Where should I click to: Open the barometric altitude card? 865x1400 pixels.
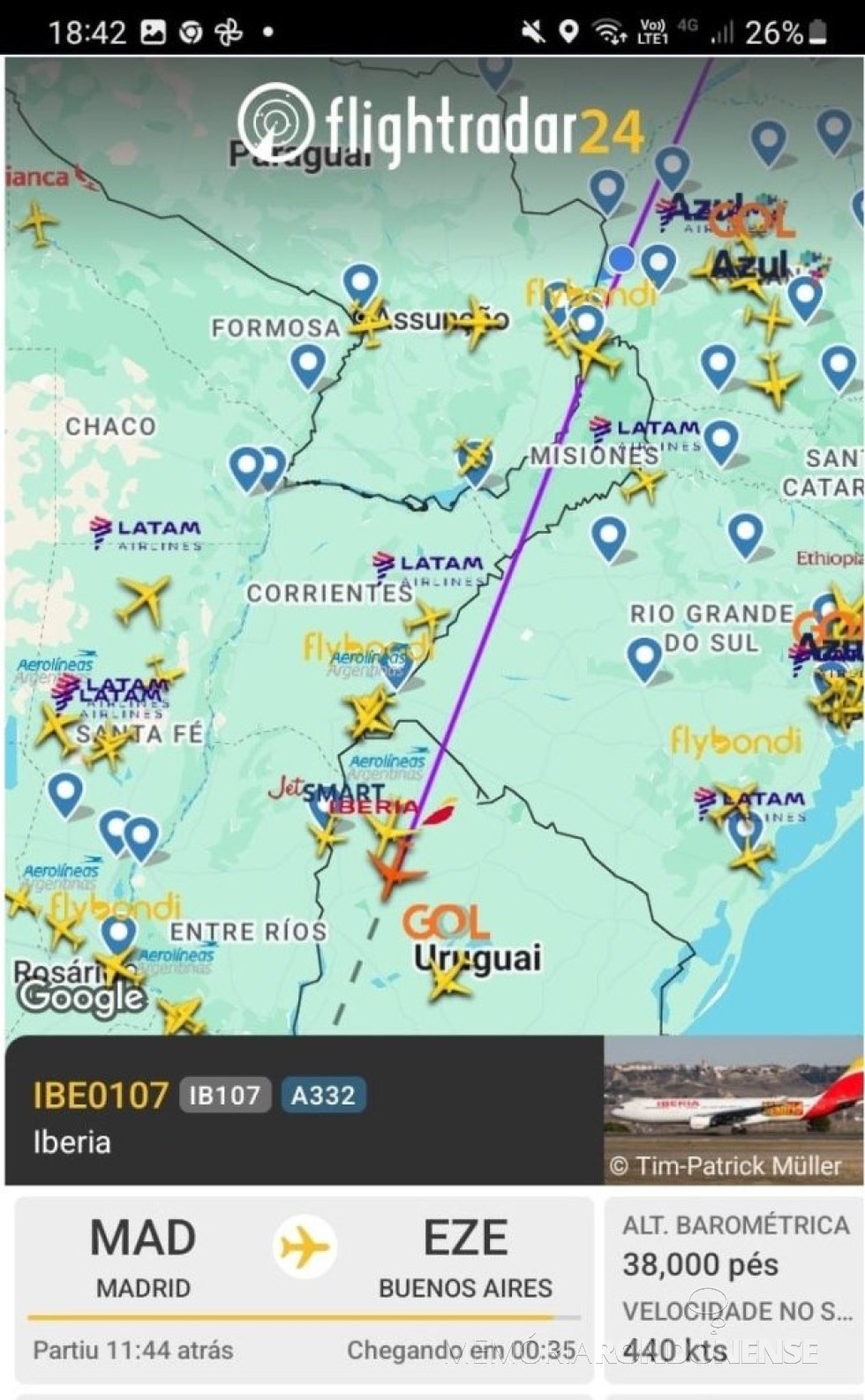coord(733,1287)
